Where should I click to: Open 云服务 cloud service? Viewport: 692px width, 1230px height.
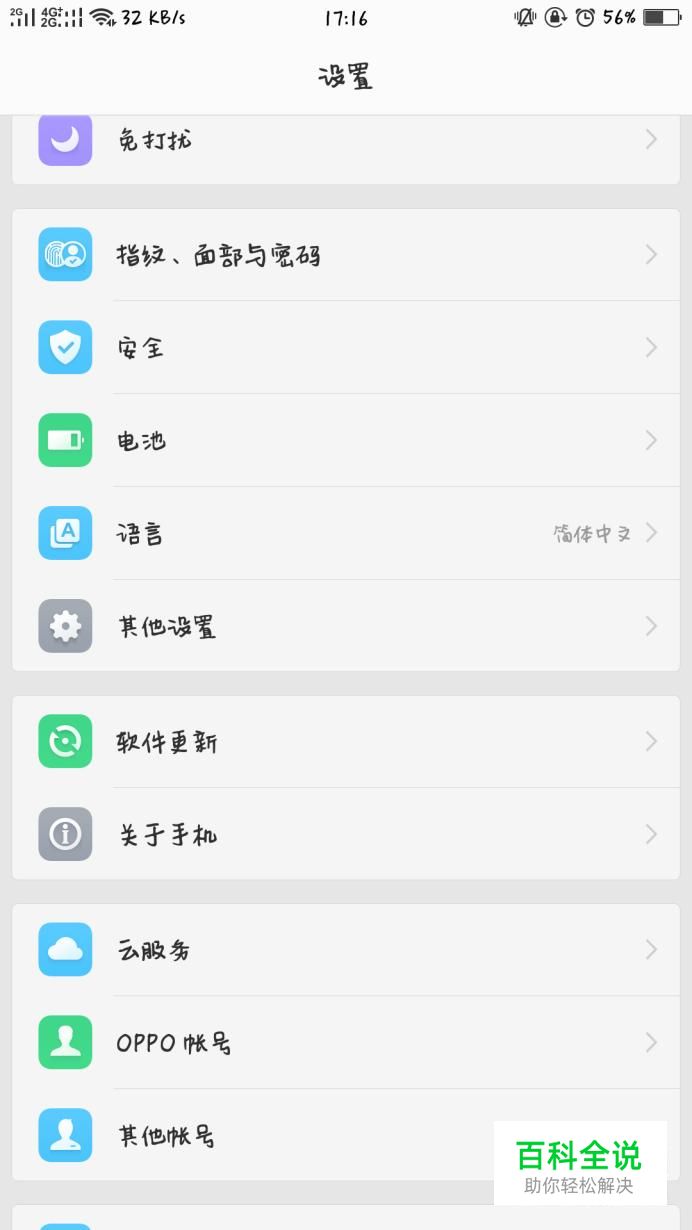[x=345, y=950]
